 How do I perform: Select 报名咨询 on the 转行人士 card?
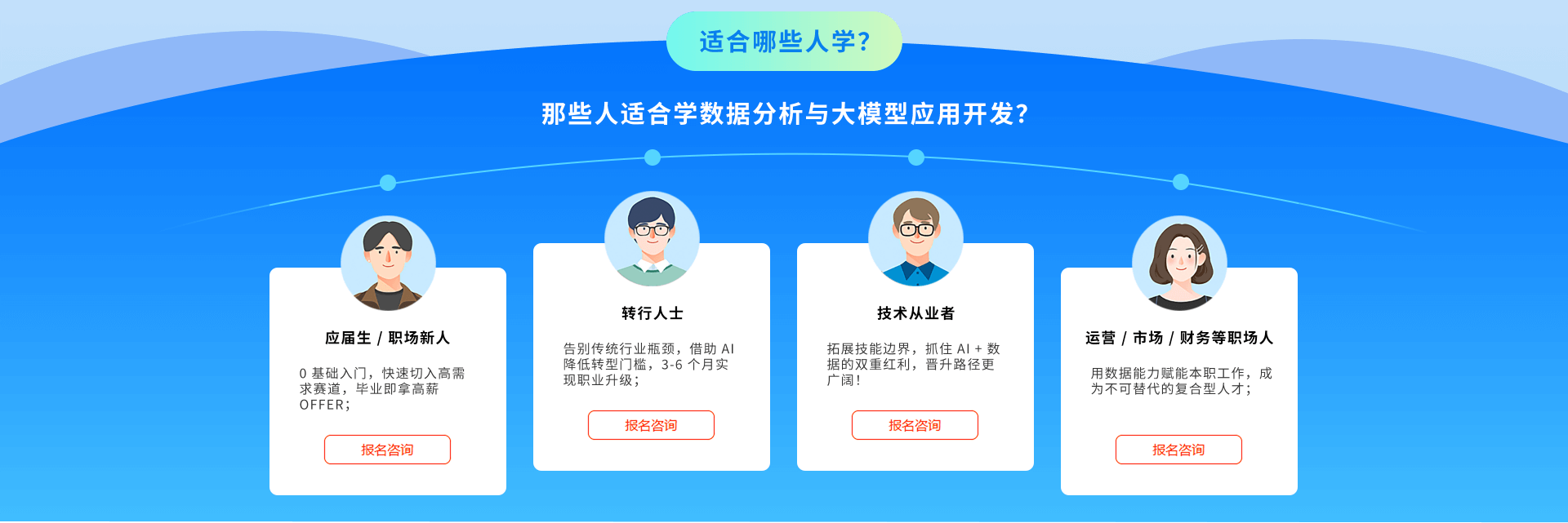click(x=651, y=425)
